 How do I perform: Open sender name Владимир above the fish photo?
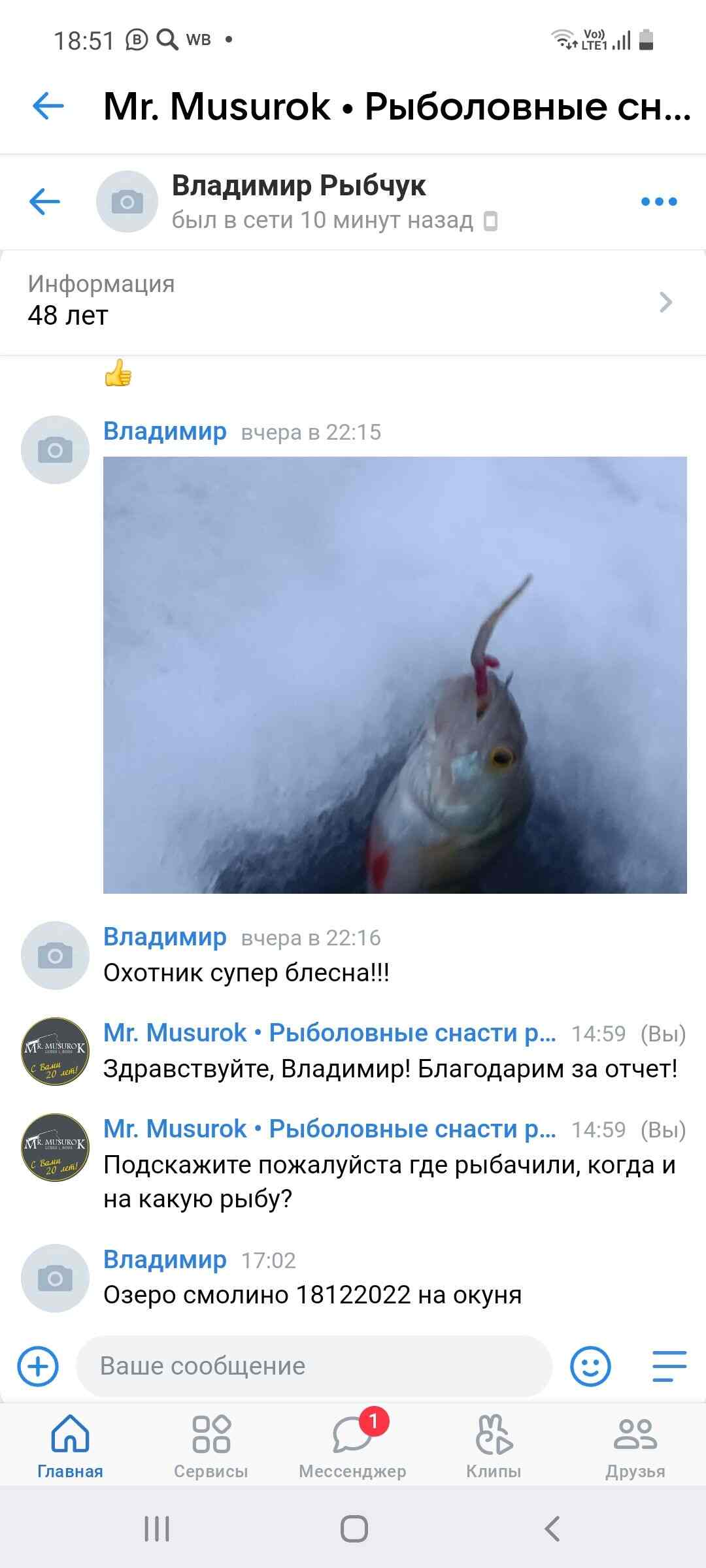165,431
